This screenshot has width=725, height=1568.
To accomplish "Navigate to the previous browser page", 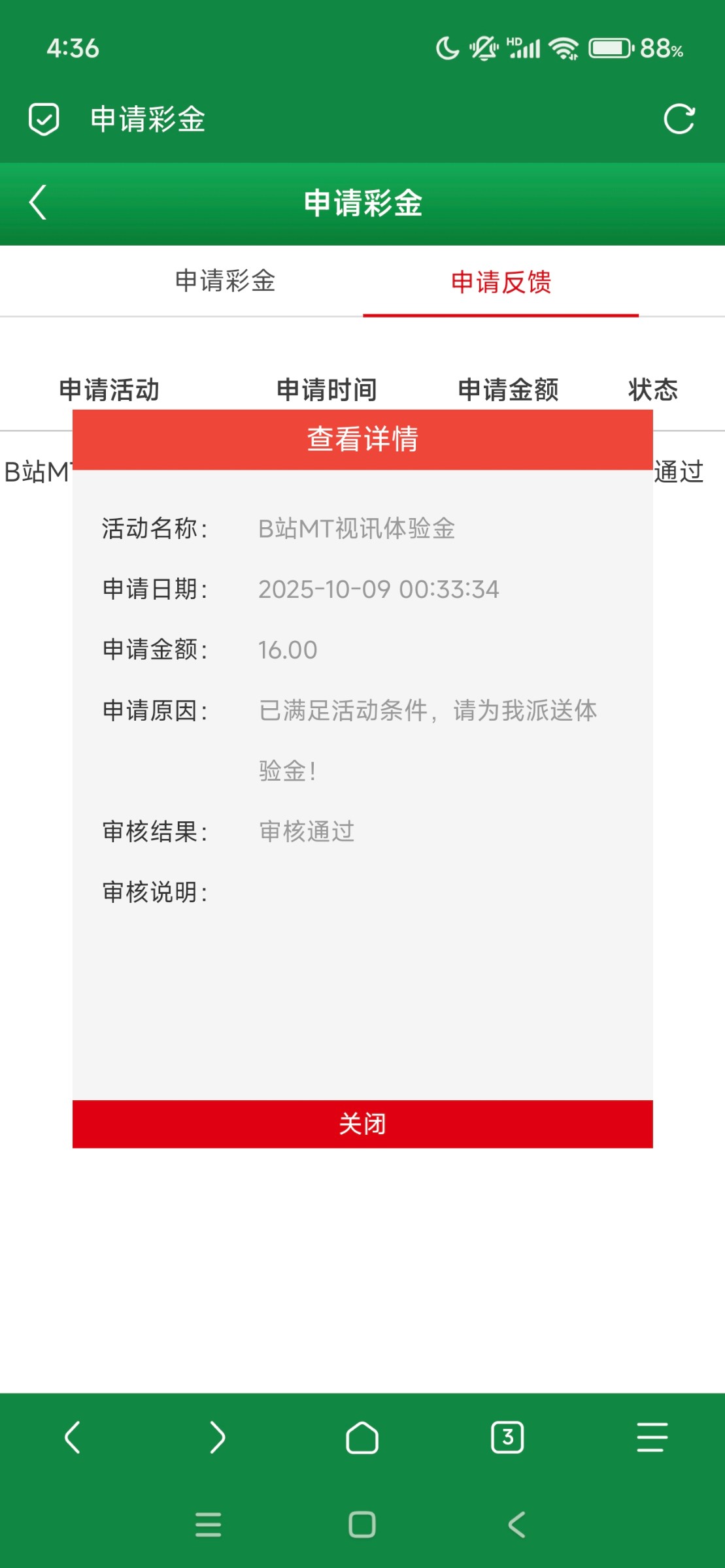I will pos(72,1437).
